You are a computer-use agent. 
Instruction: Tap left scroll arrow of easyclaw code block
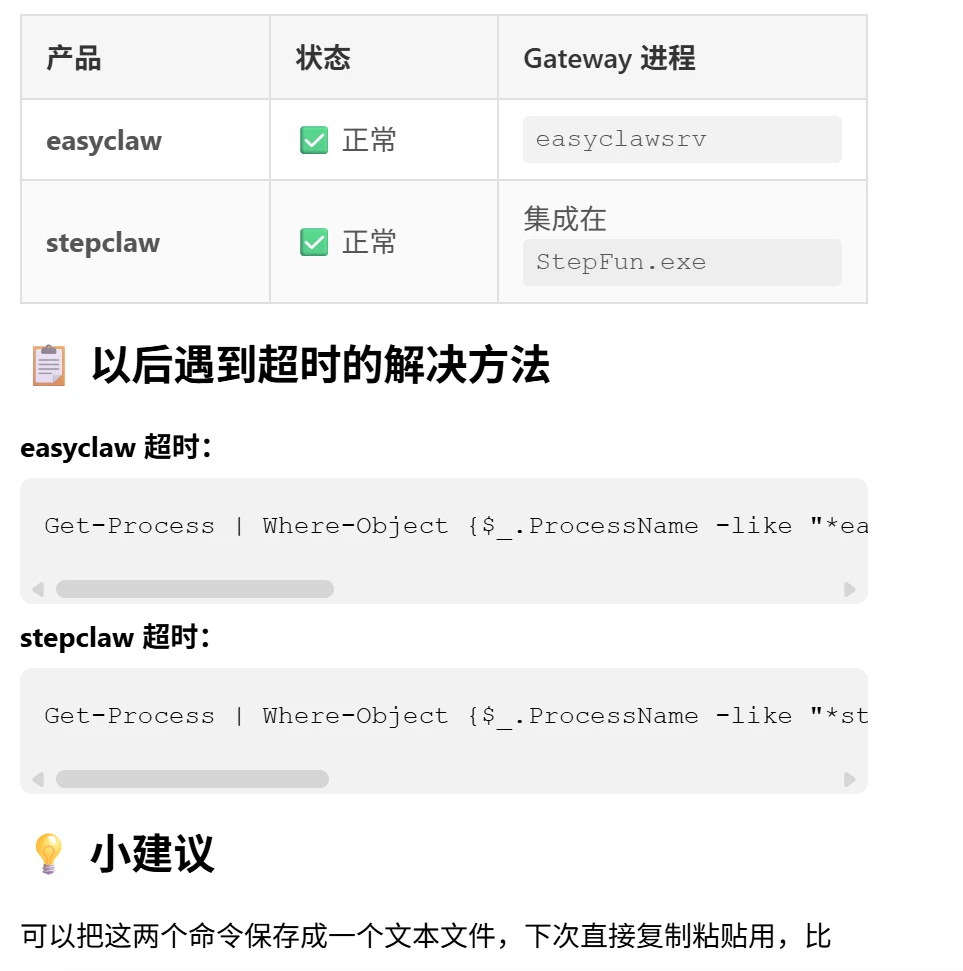(38, 589)
